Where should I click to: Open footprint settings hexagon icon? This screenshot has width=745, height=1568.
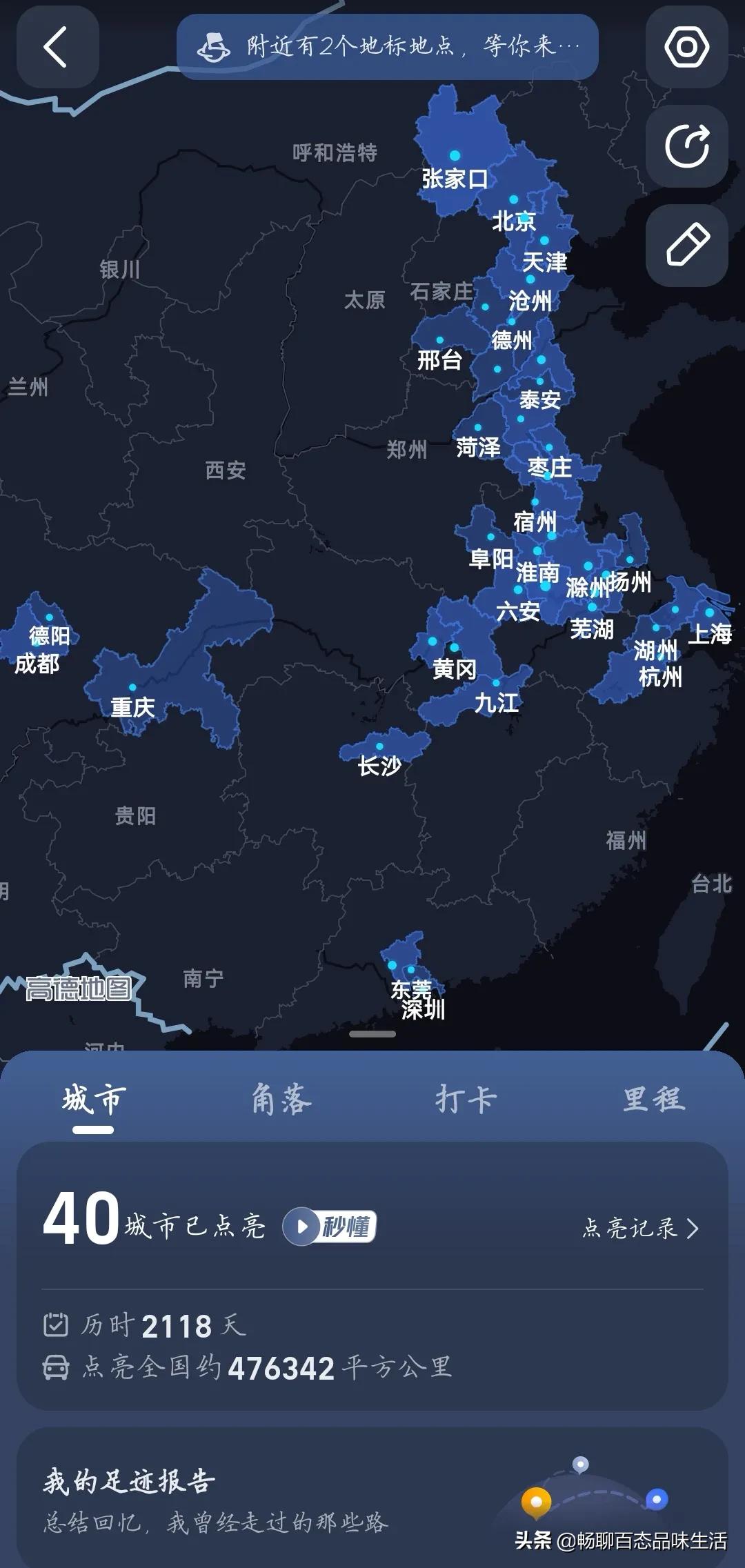pos(686,47)
